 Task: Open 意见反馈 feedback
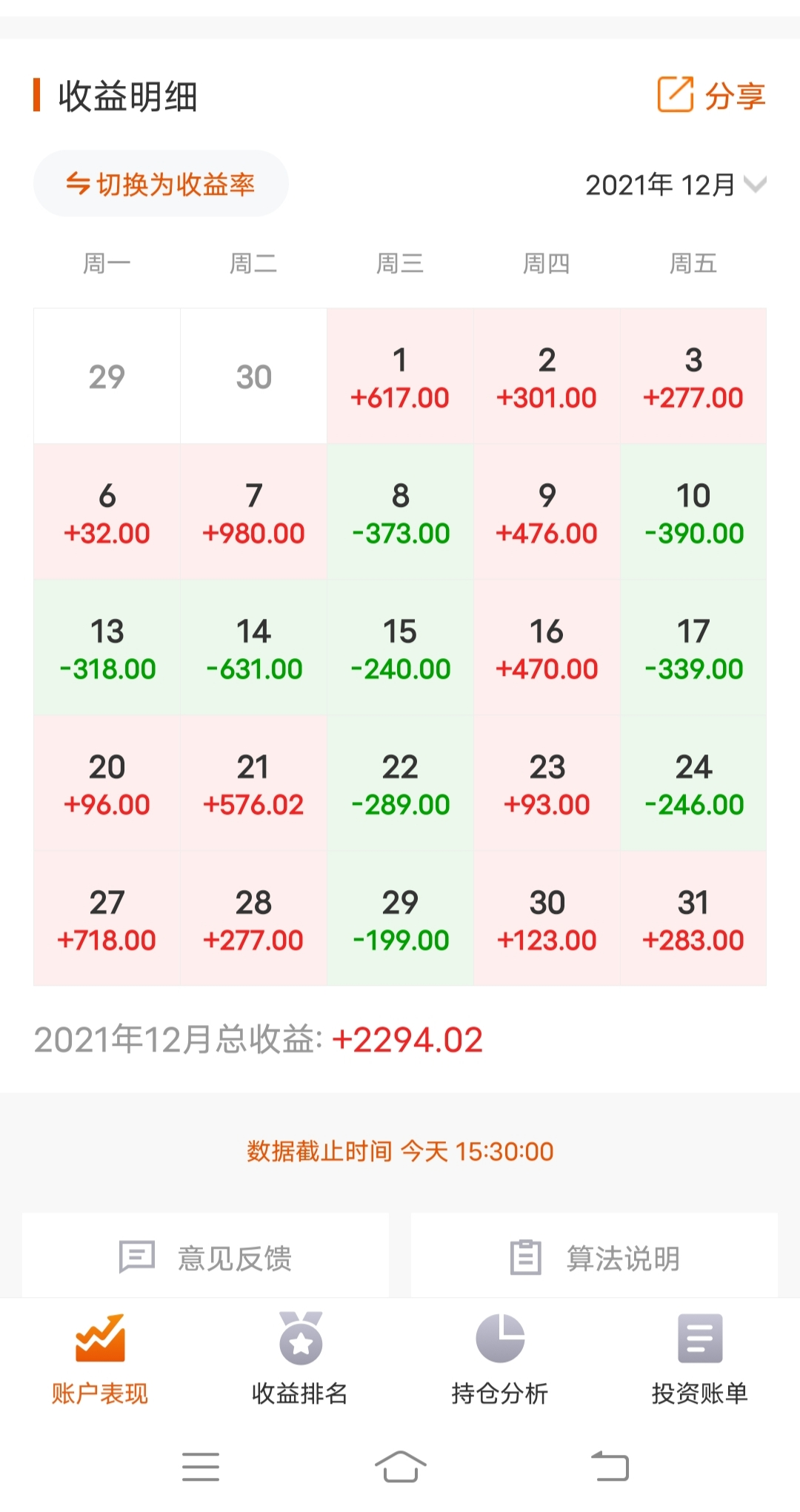pyautogui.click(x=206, y=1257)
